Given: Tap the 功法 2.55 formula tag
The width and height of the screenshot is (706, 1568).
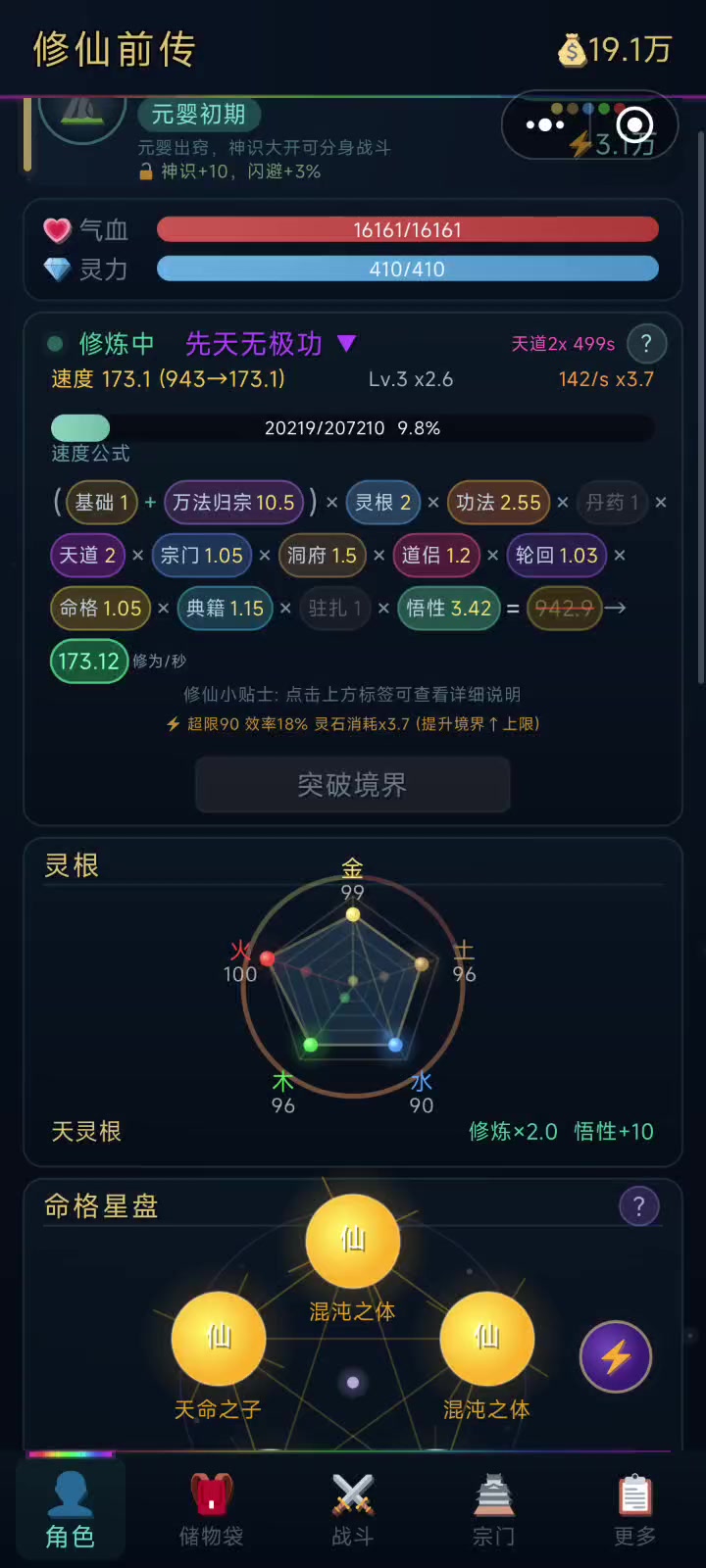Looking at the screenshot, I should click(498, 503).
